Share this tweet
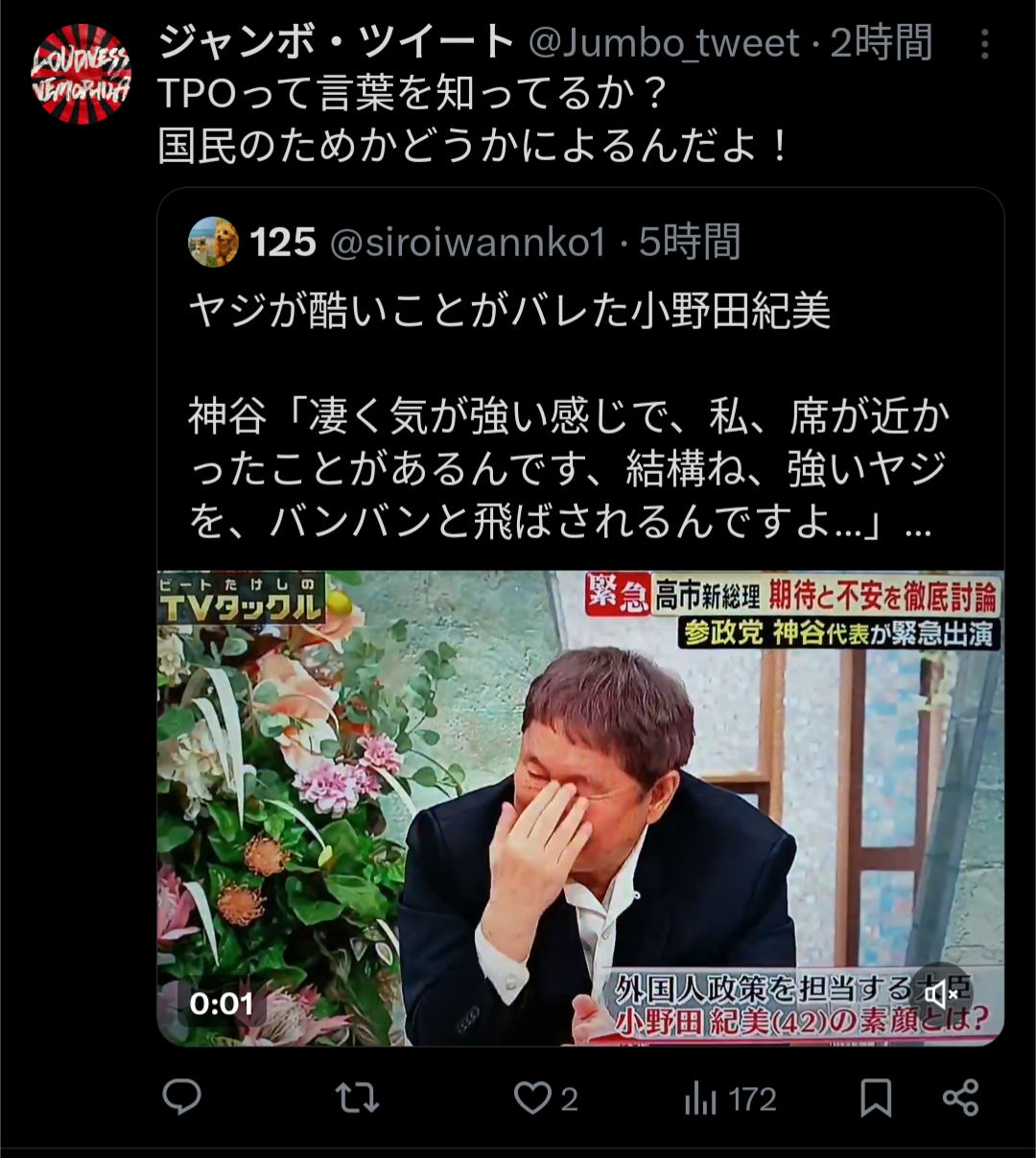 [960, 1097]
